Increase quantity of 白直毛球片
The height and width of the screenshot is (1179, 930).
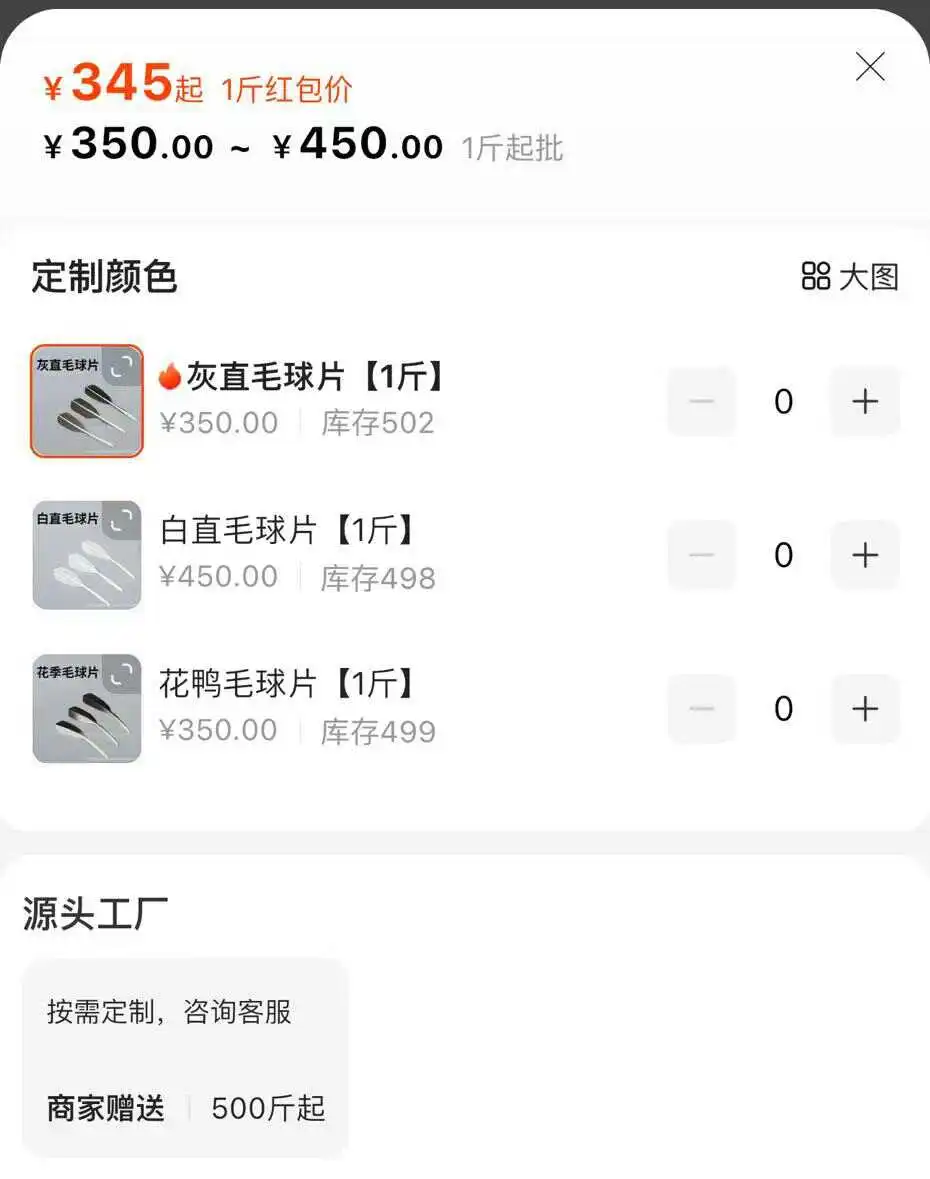pyautogui.click(x=865, y=555)
